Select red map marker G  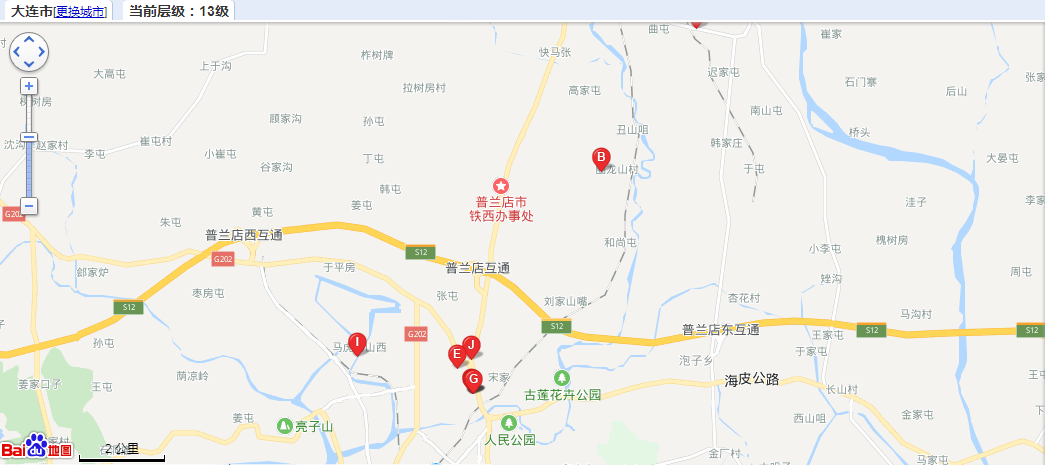pyautogui.click(x=473, y=379)
